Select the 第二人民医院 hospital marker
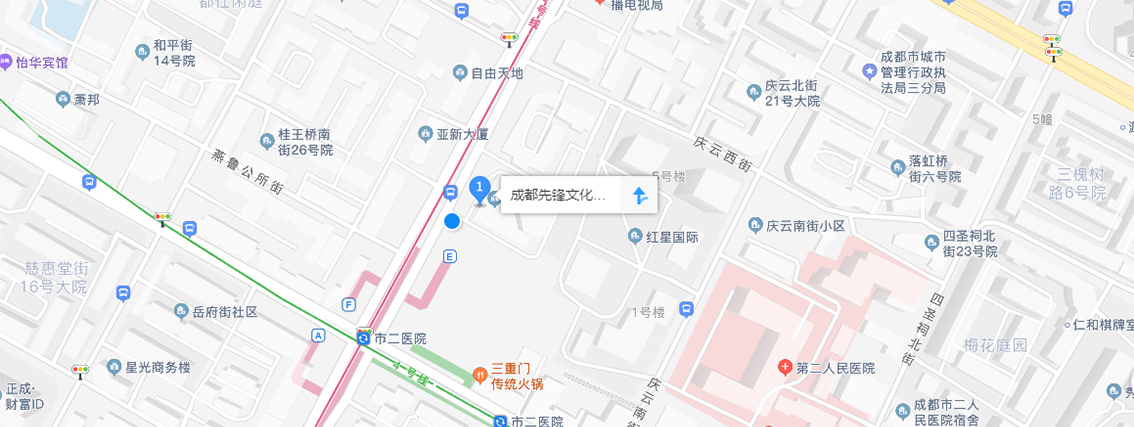 [x=786, y=368]
